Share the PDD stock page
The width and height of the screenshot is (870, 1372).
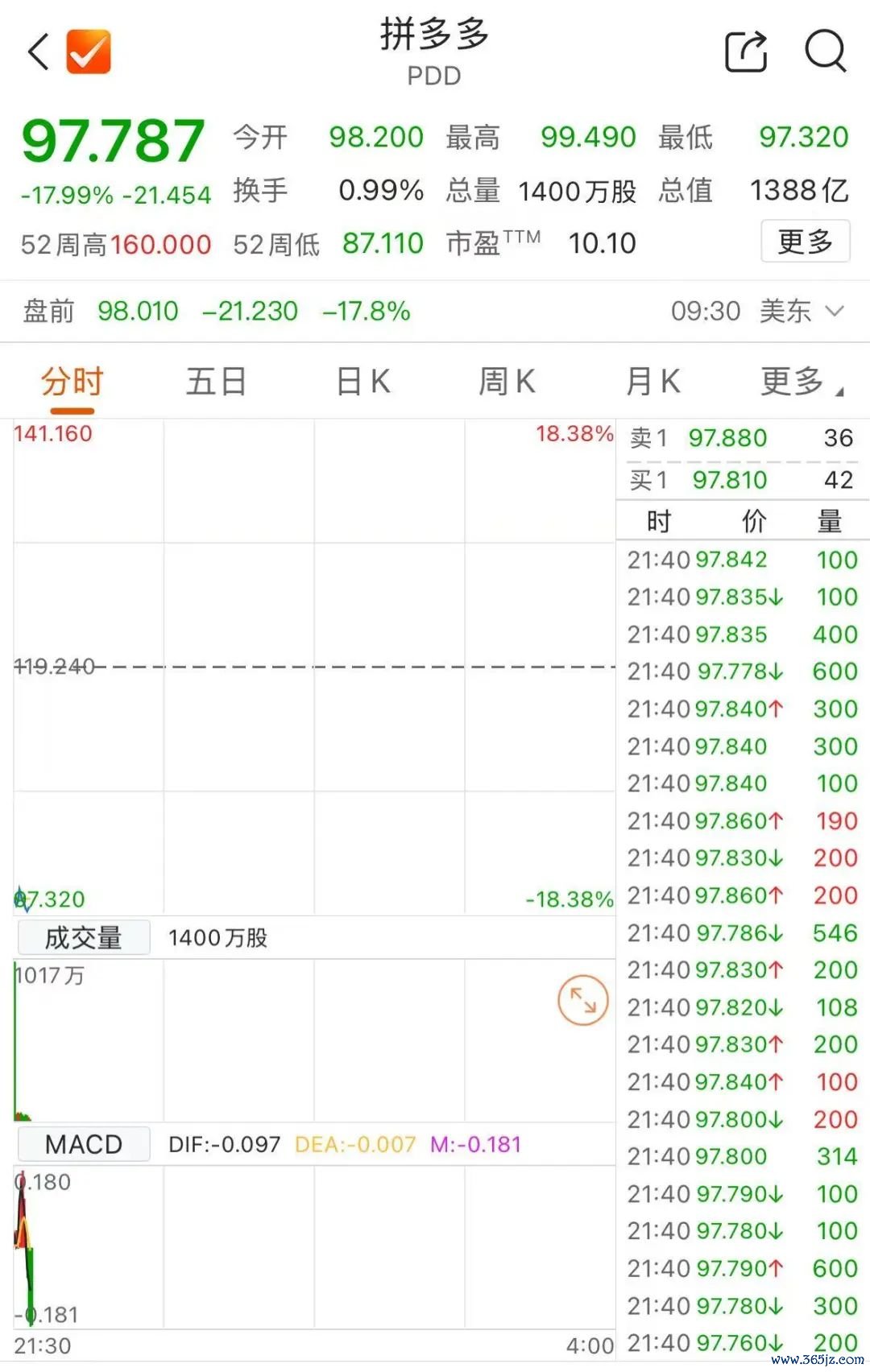746,52
